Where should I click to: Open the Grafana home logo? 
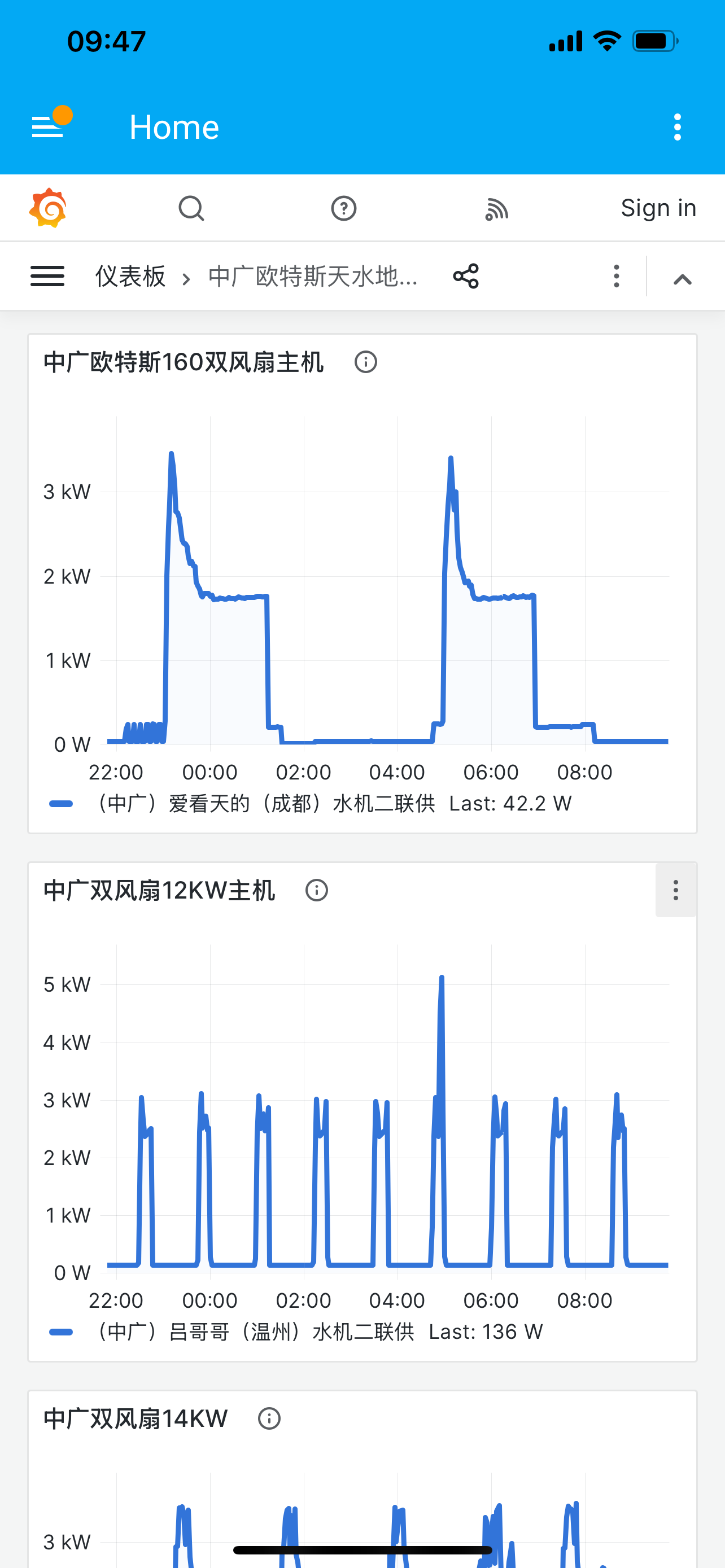49,207
